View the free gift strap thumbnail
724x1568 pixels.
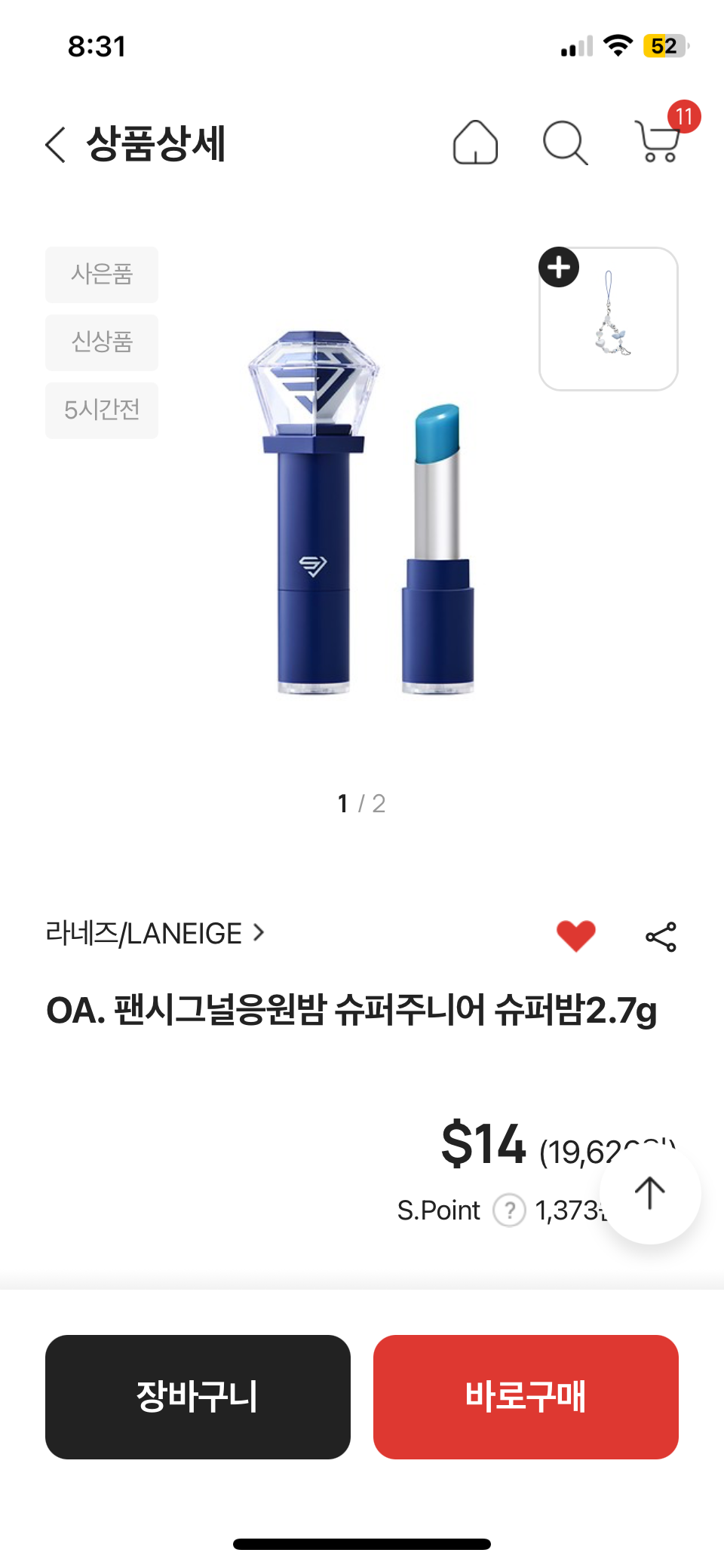[609, 319]
